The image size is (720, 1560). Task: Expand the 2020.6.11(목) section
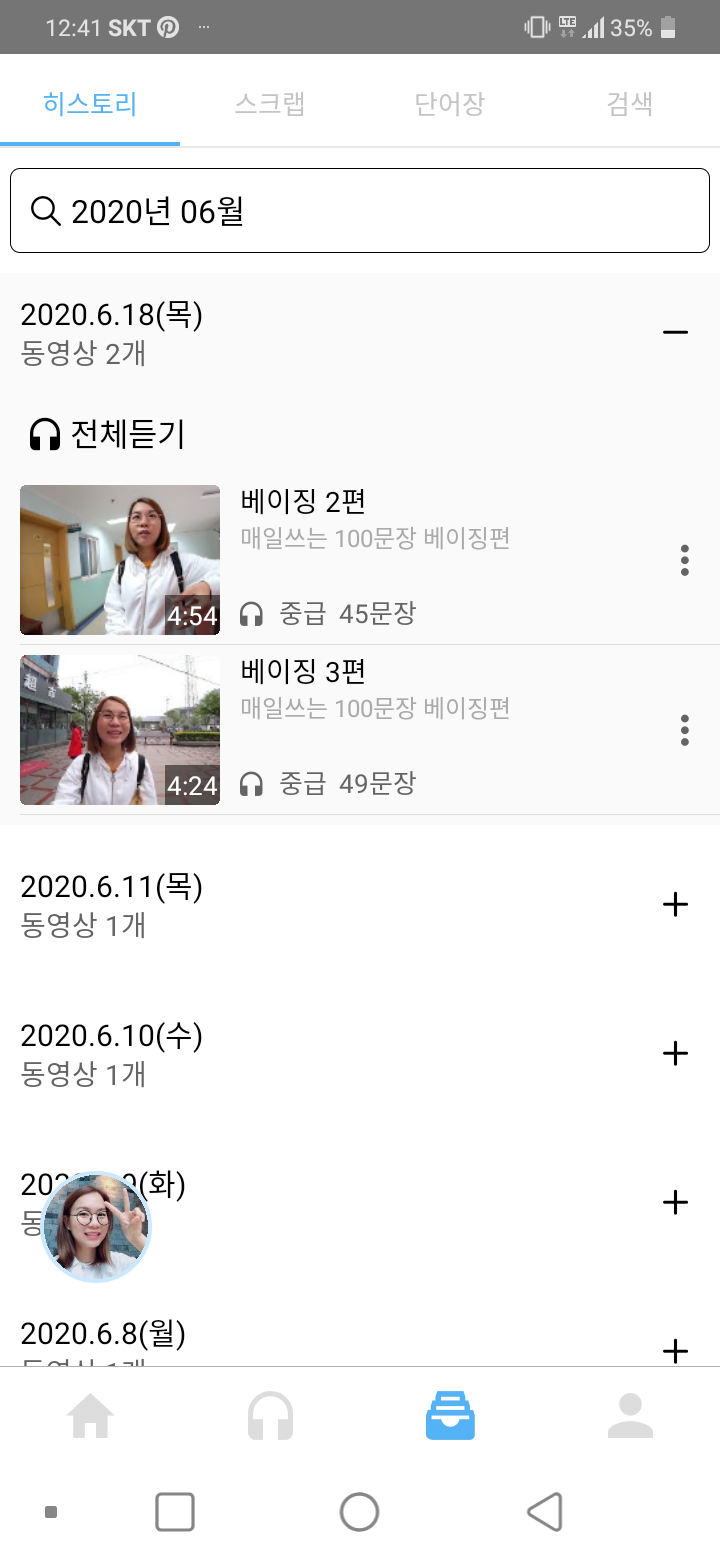[675, 905]
